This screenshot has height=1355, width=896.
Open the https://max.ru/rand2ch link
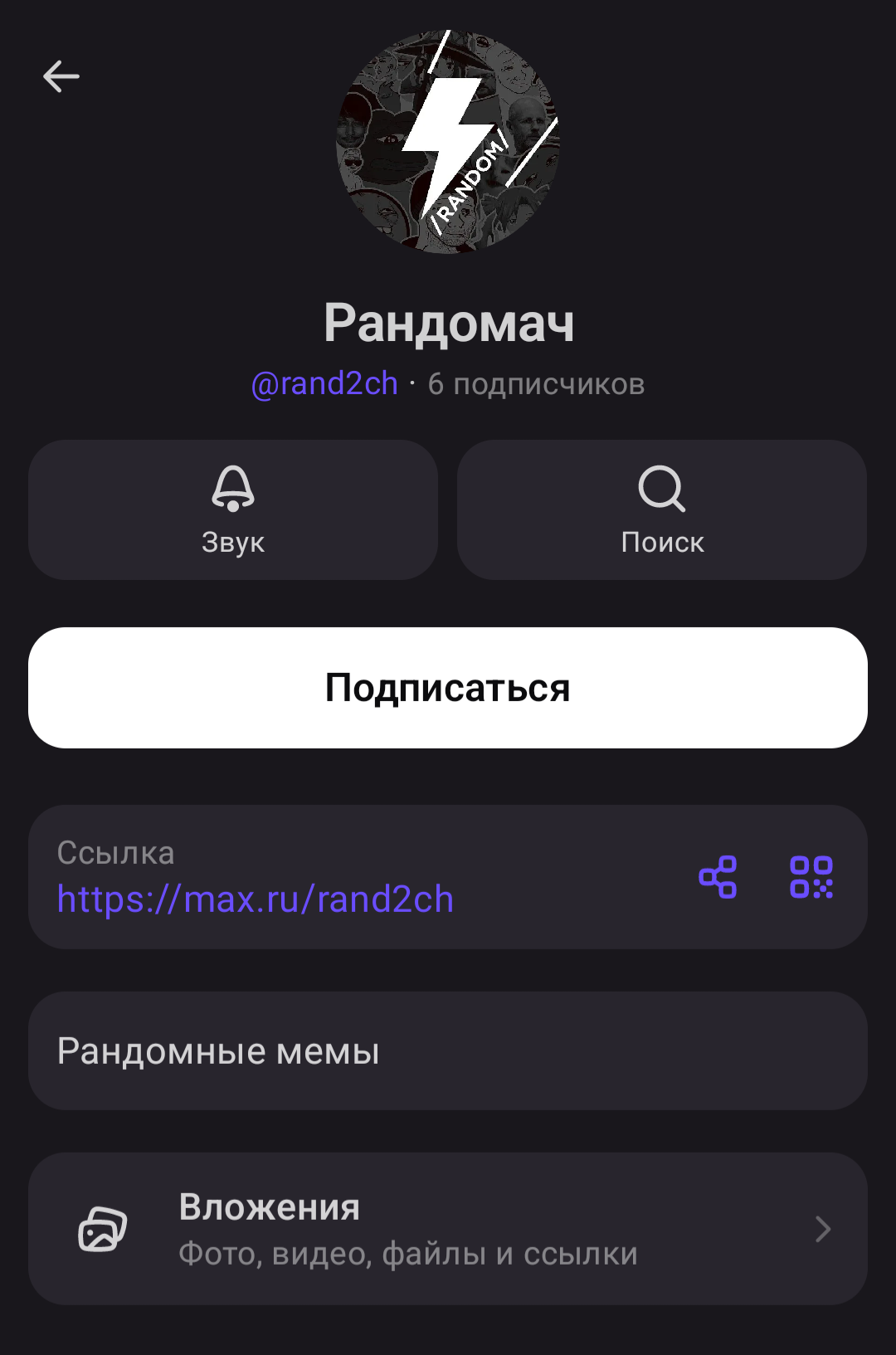256,899
